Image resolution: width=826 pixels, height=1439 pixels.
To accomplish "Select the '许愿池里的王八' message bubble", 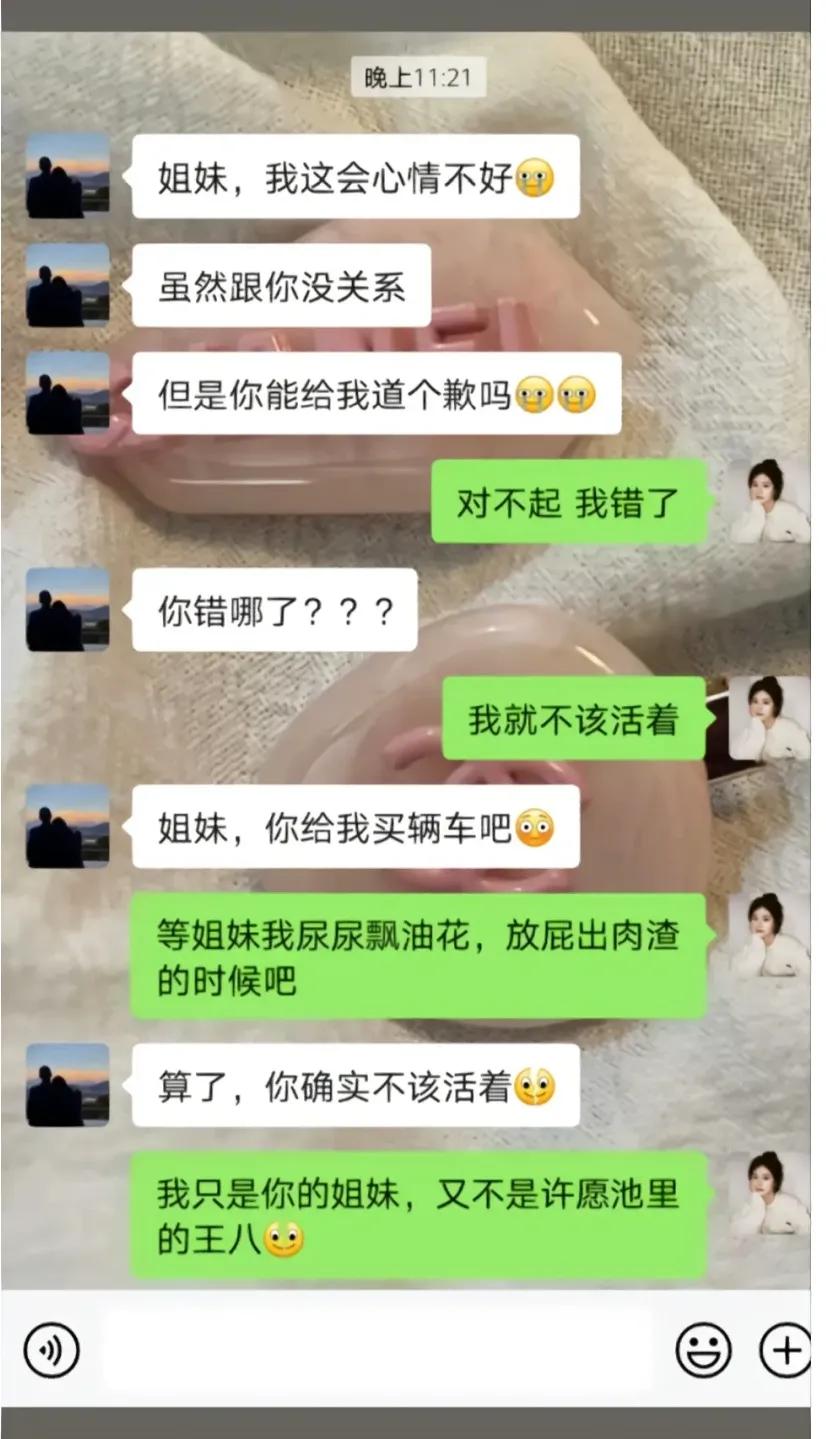I will click(x=420, y=1215).
